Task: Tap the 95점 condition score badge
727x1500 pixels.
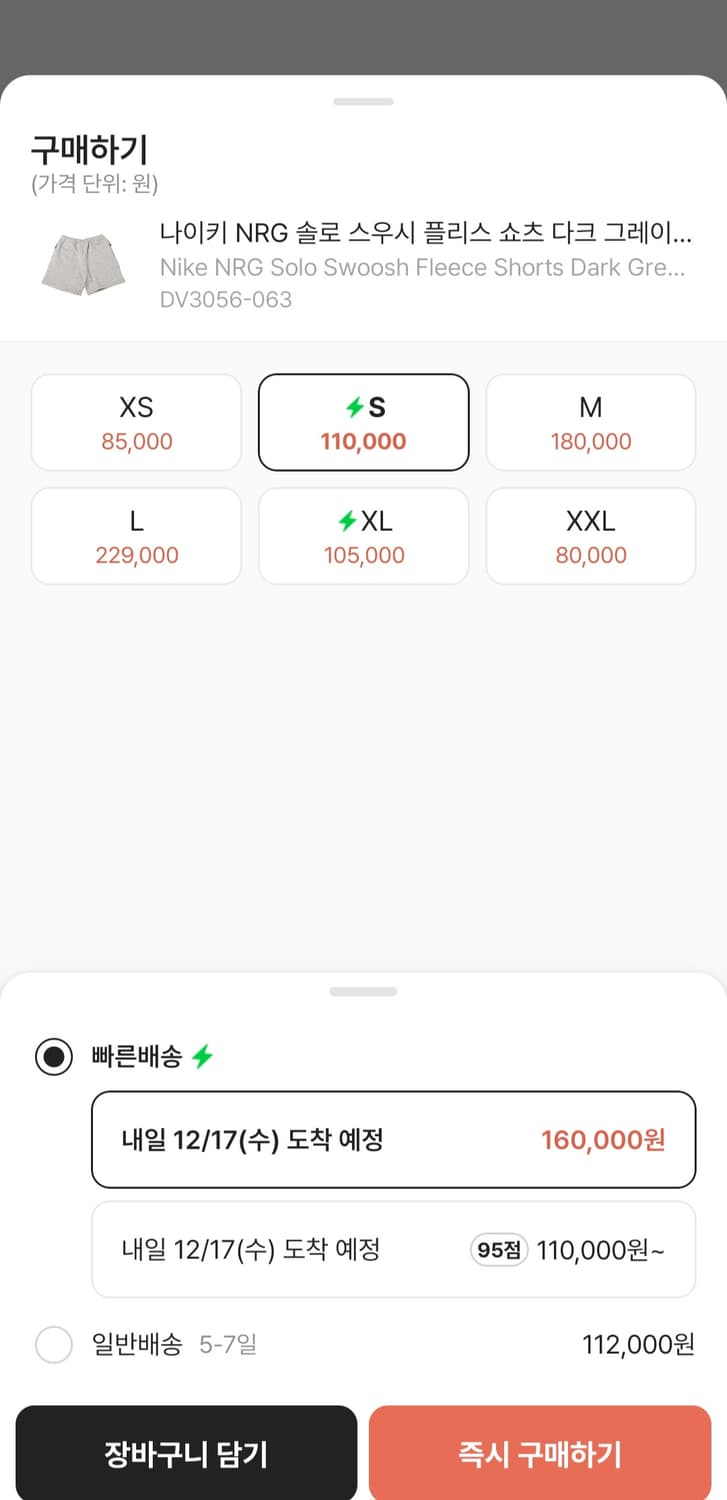Action: (497, 1250)
